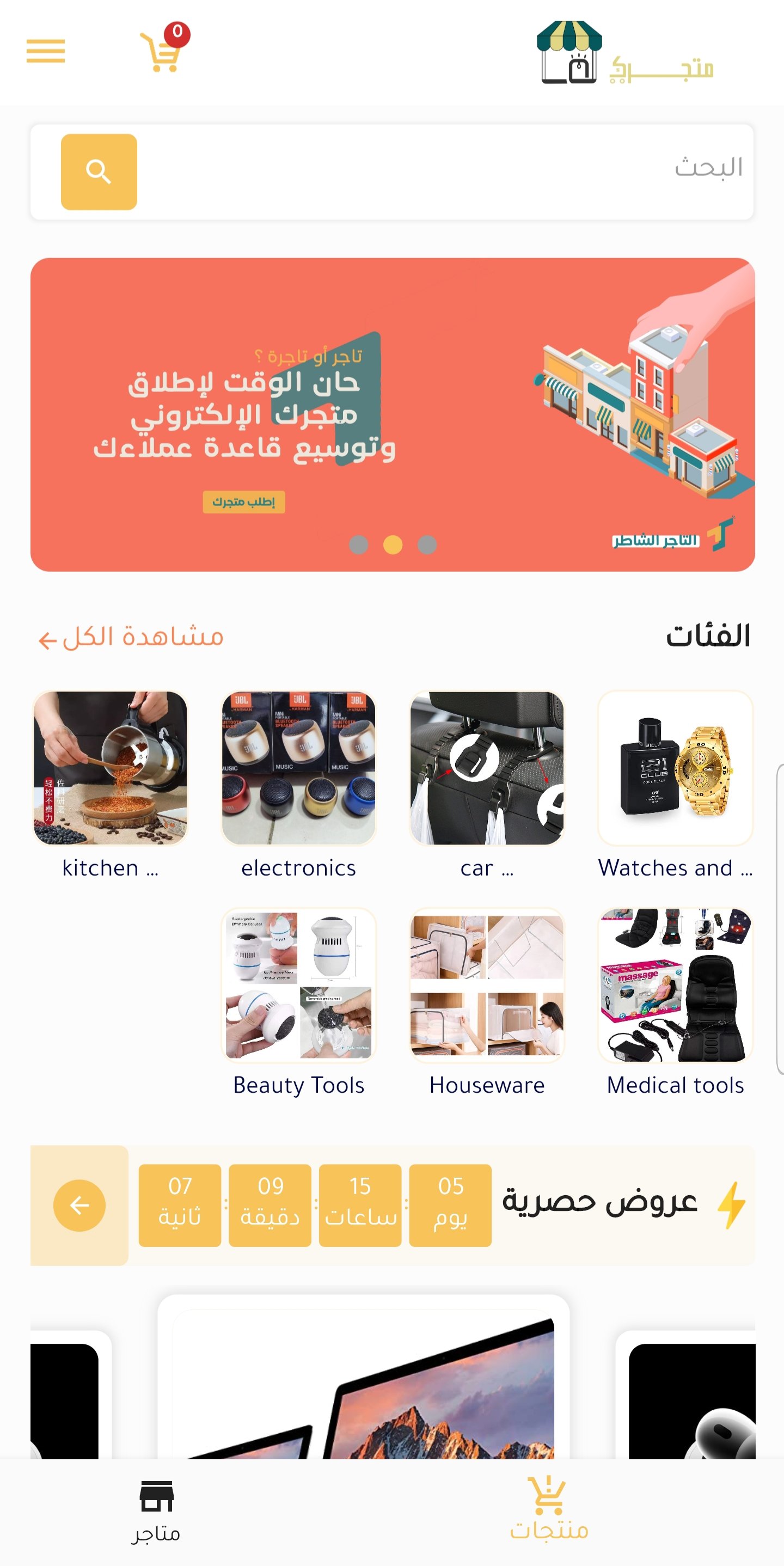Open Watches and perfumes category

[675, 768]
